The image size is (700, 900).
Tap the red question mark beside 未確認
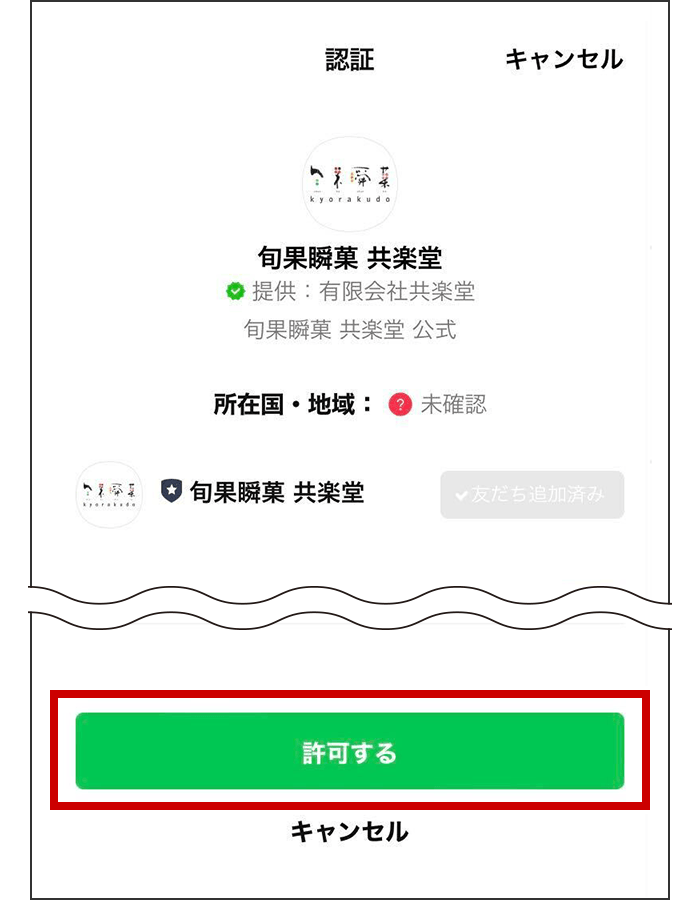click(x=400, y=405)
